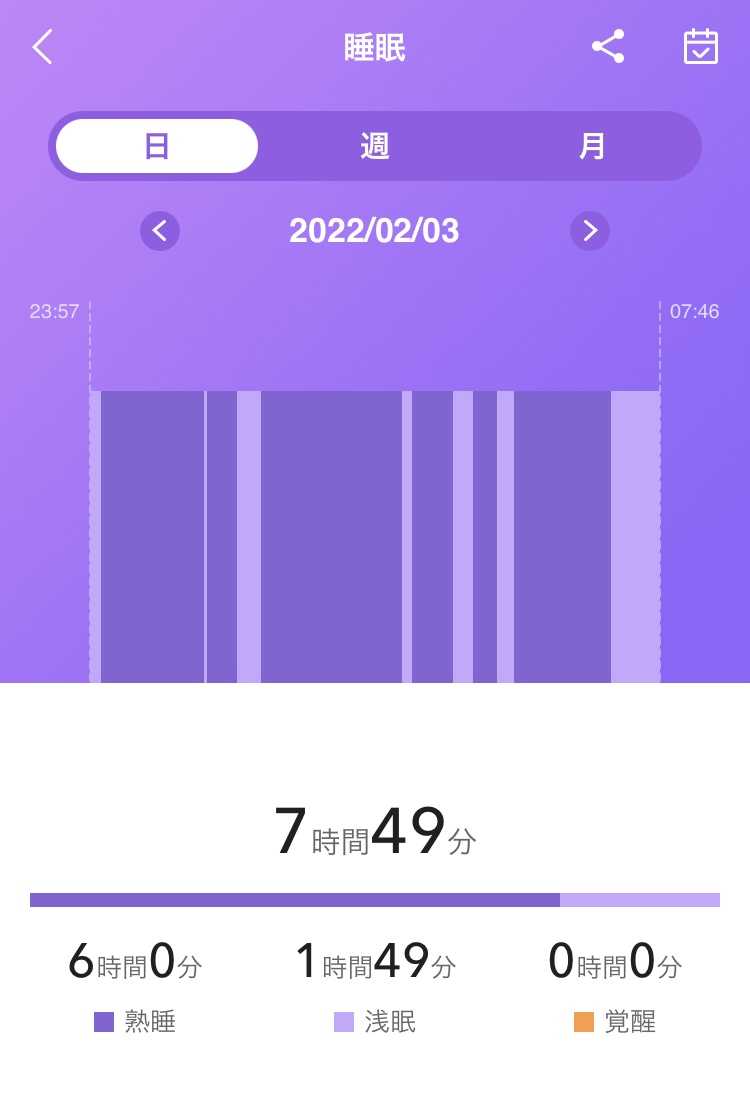Open the calendar date picker

(700, 47)
